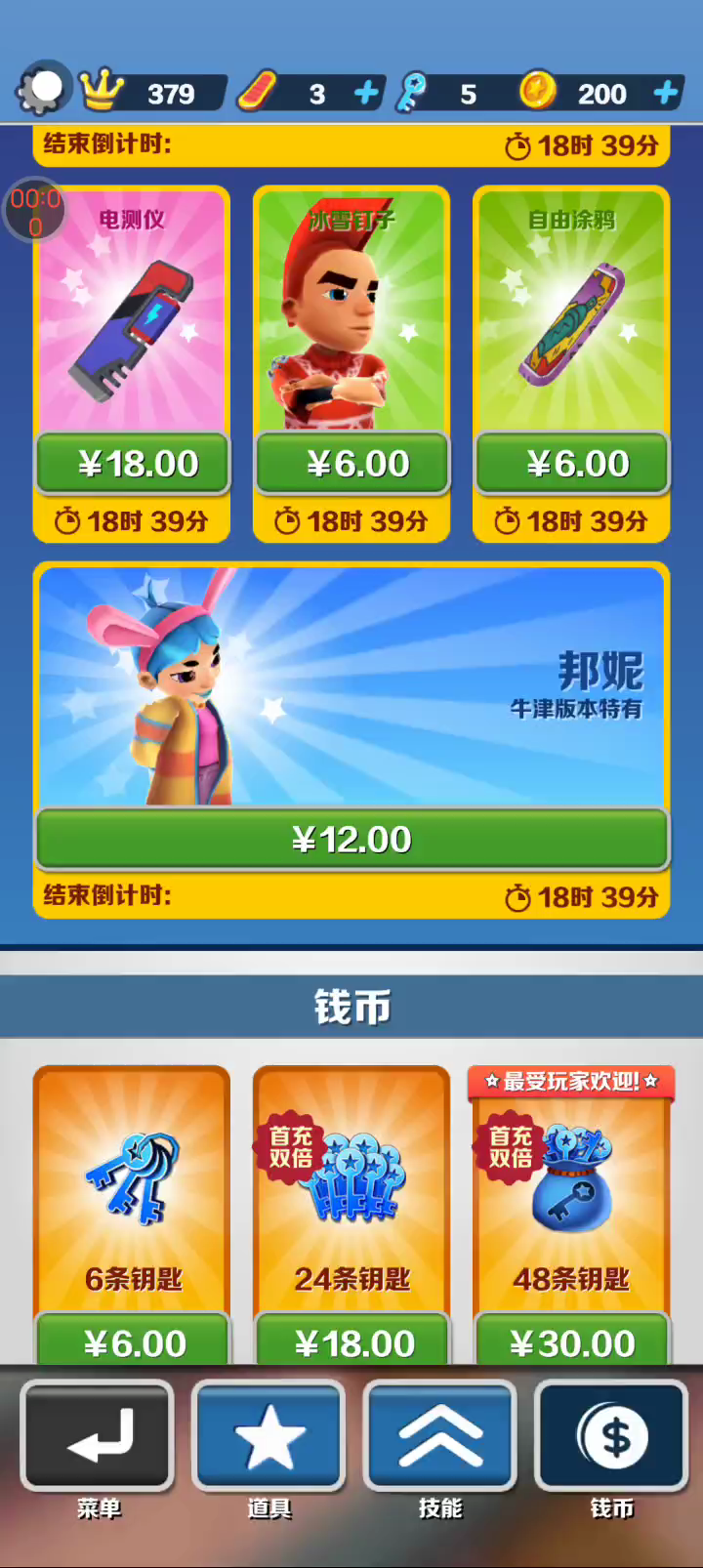This screenshot has height=1568, width=703.
Task: Buy the 自由涂鸦 board for ¥6.00
Action: click(572, 464)
